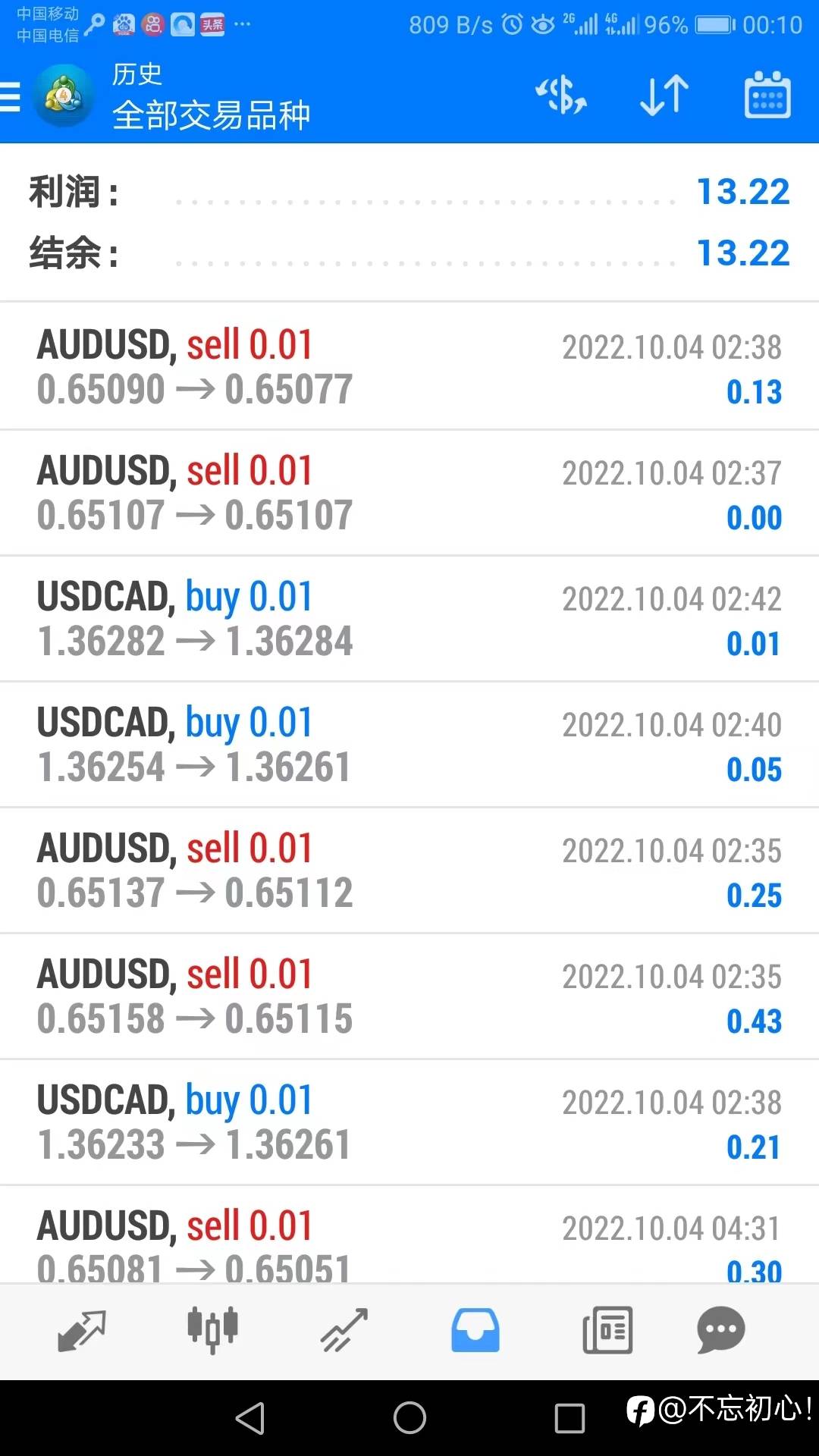819x1456 pixels.
Task: Open the news tab
Action: (607, 1330)
